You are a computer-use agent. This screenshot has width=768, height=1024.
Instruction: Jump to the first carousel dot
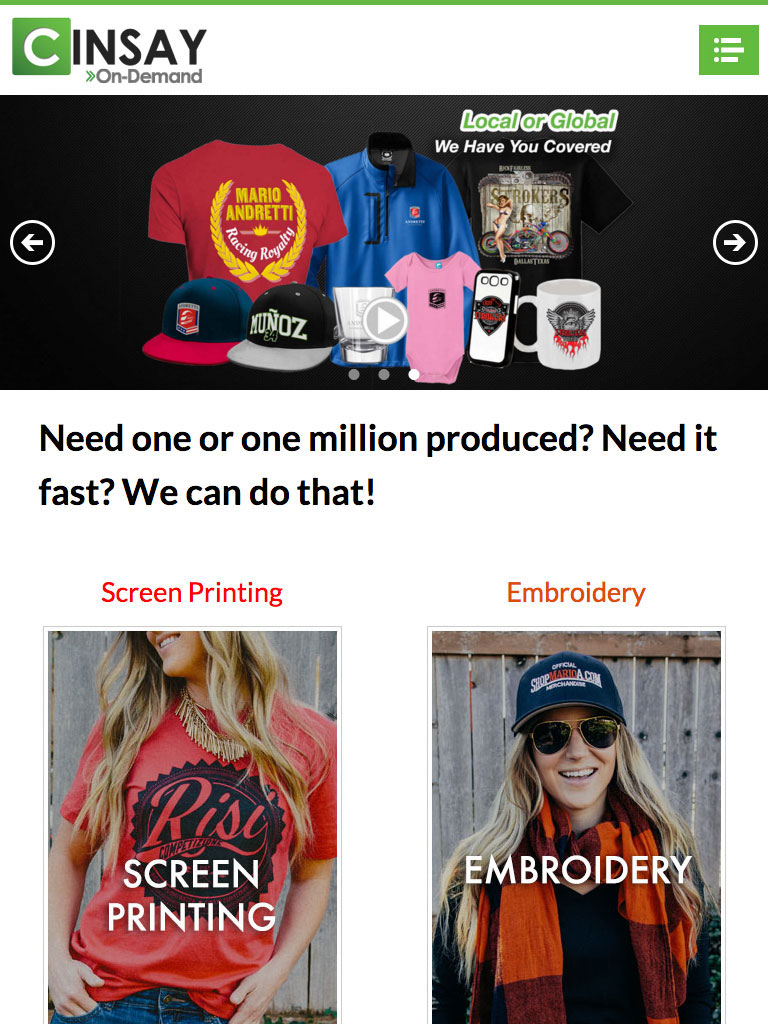[x=353, y=375]
